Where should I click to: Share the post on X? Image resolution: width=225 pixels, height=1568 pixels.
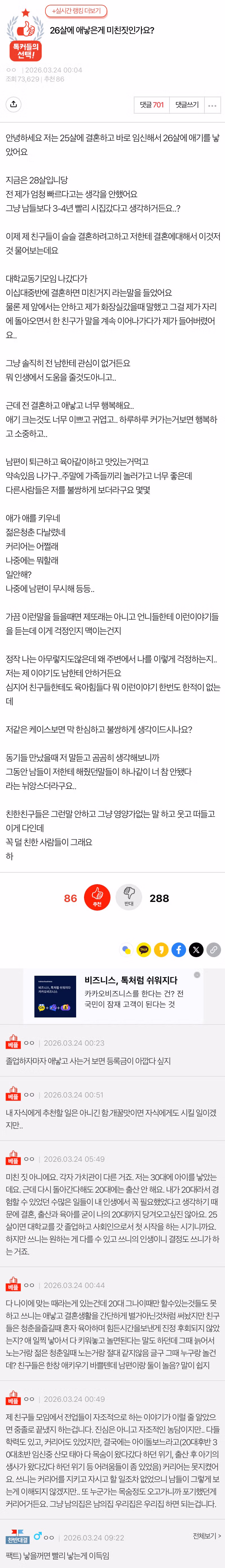coord(196,949)
